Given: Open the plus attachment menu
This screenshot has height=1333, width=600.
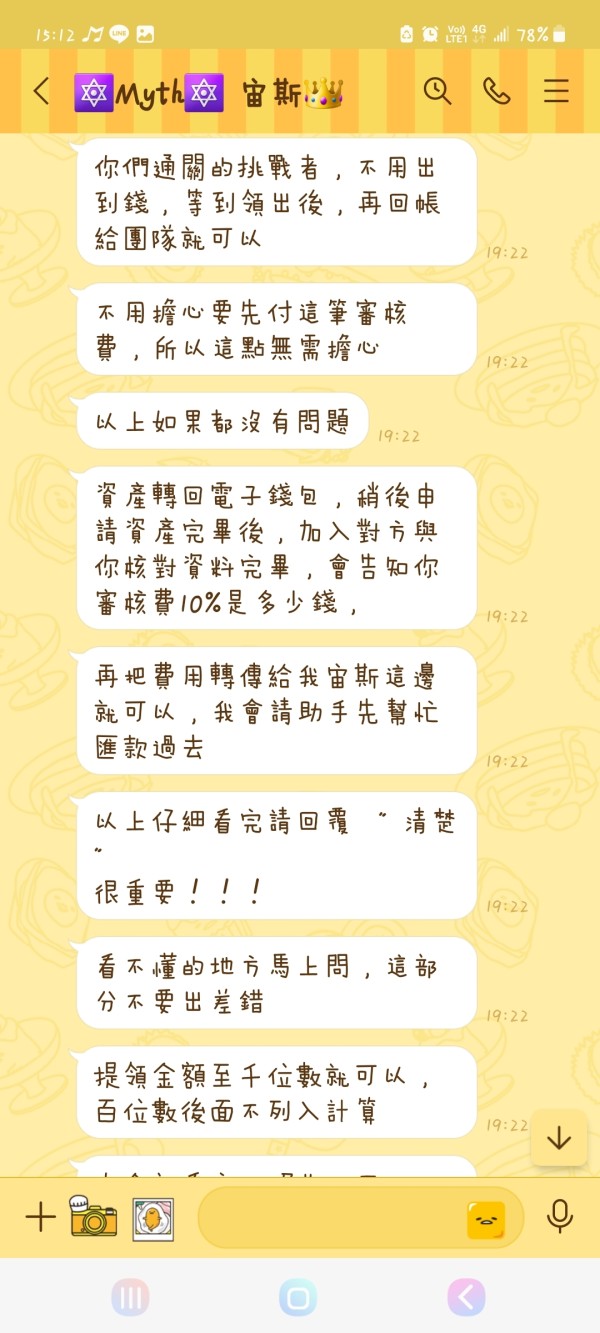Looking at the screenshot, I should click(40, 1217).
